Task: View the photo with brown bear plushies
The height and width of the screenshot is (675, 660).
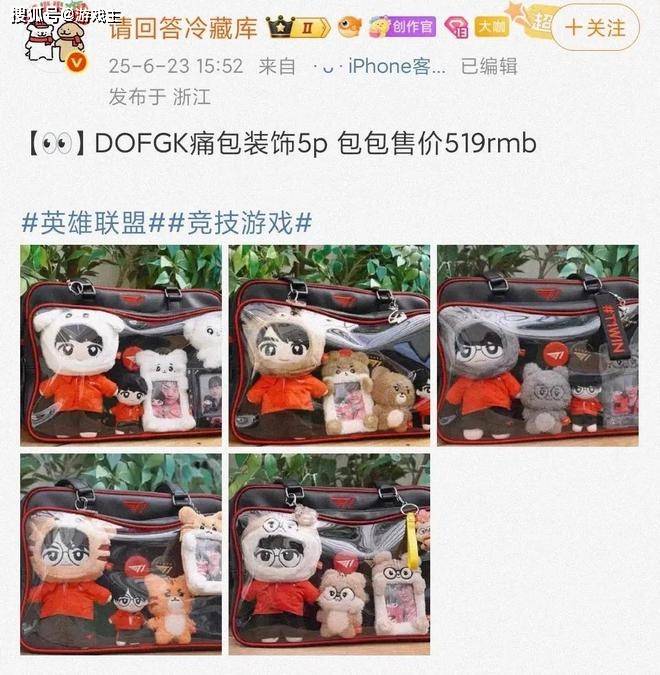Action: click(x=329, y=345)
